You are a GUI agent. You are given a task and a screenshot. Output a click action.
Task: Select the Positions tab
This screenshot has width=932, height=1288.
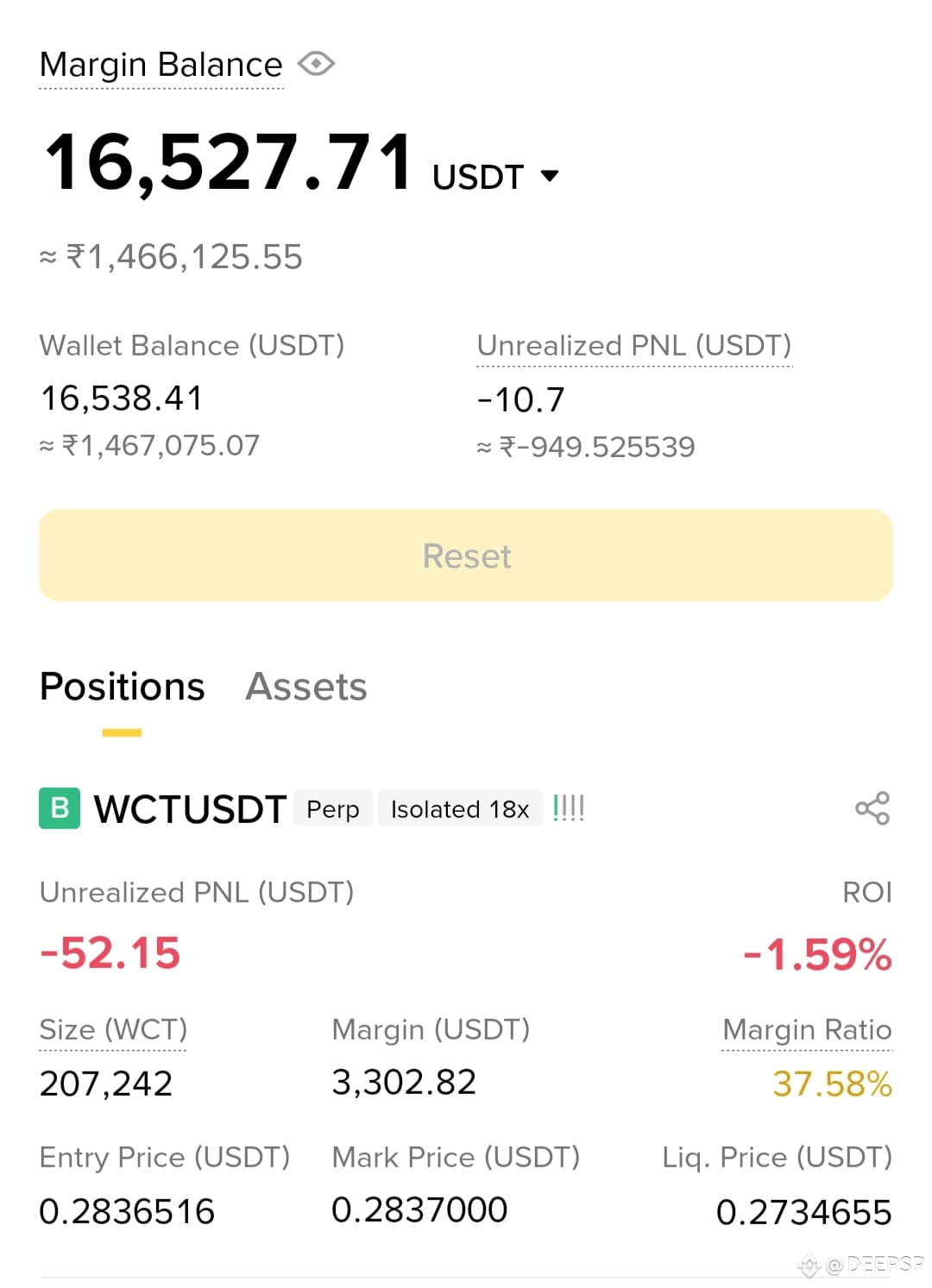pyautogui.click(x=122, y=686)
